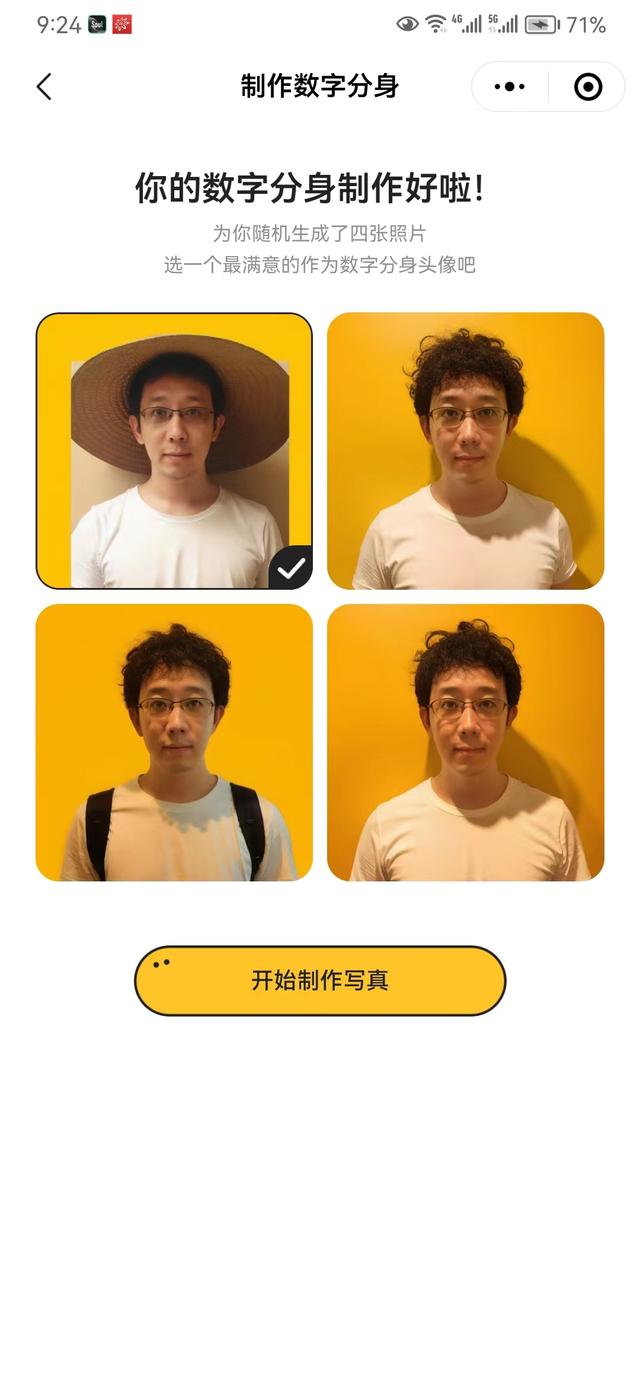Select the avatar photo with straw hat
Image resolution: width=640 pixels, height=1387 pixels.
[174, 451]
